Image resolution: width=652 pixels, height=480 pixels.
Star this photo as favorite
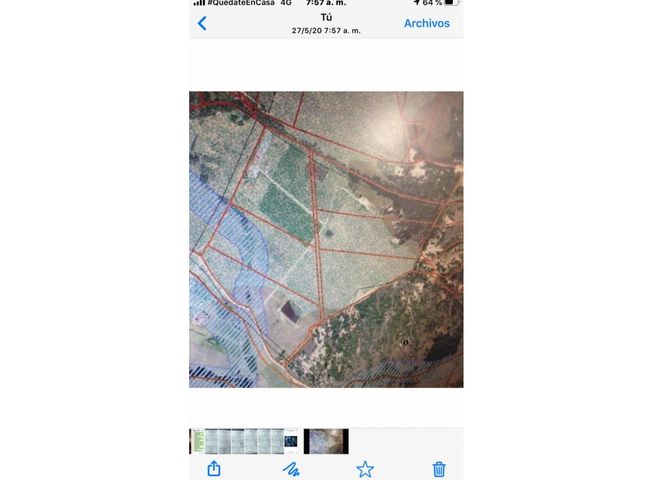pos(365,468)
